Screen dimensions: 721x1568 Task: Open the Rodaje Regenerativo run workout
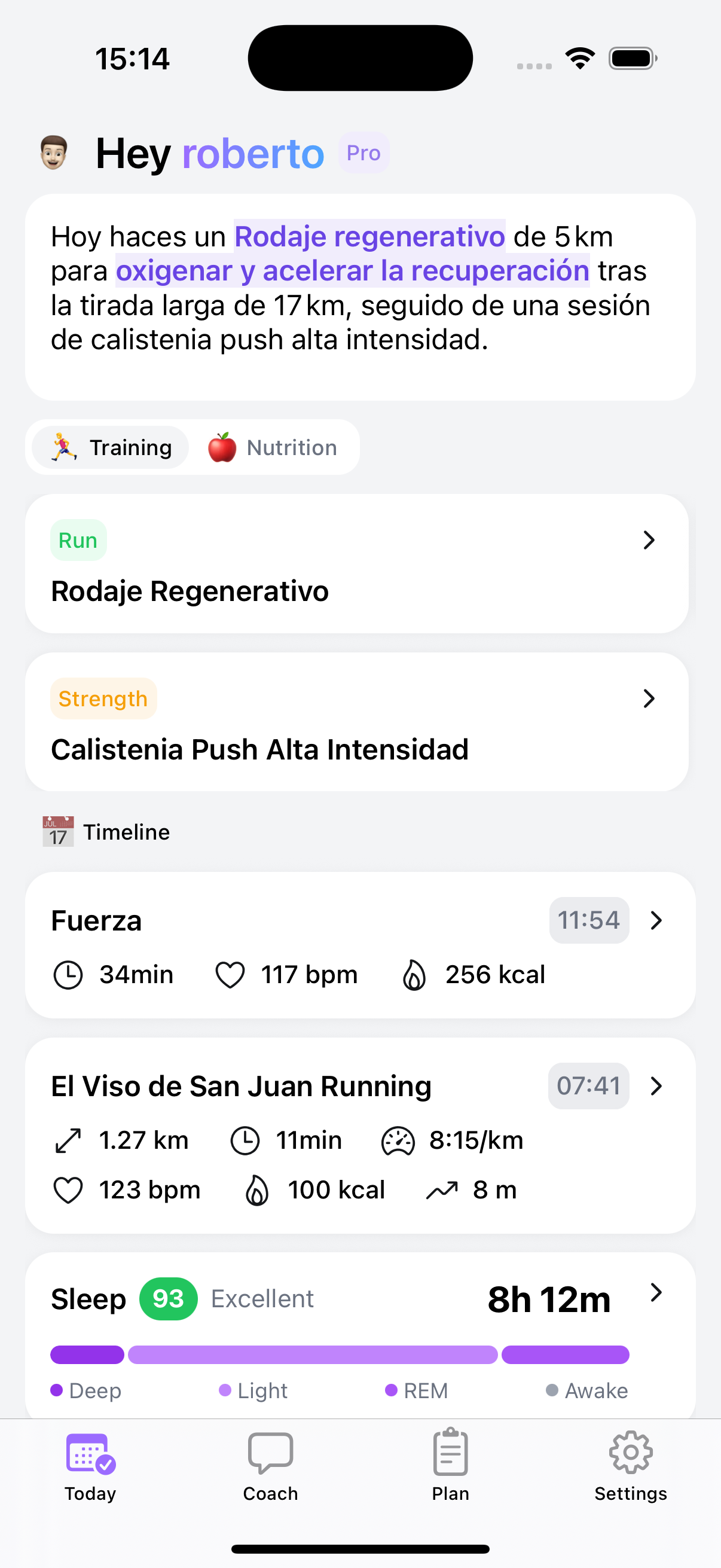coord(356,564)
